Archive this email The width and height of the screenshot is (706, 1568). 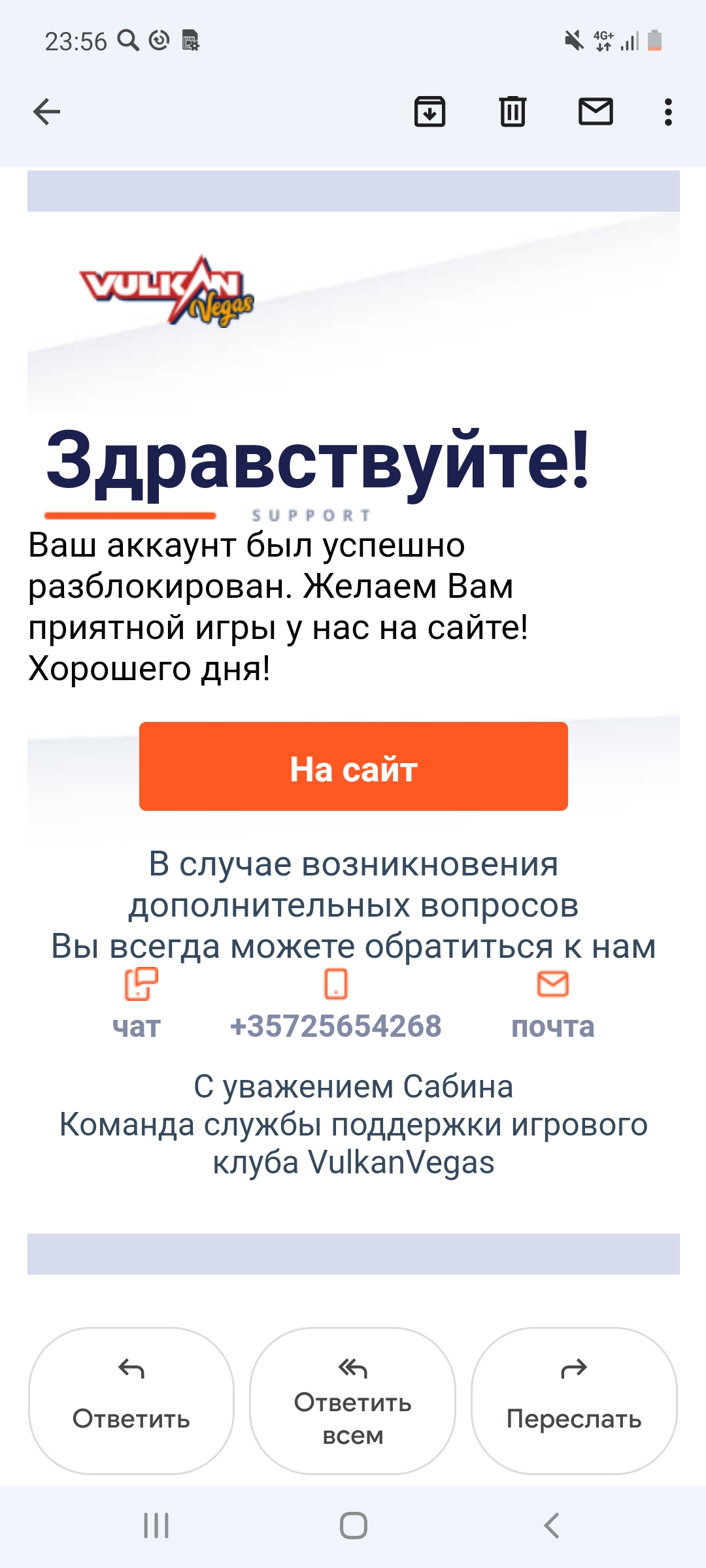[x=429, y=112]
